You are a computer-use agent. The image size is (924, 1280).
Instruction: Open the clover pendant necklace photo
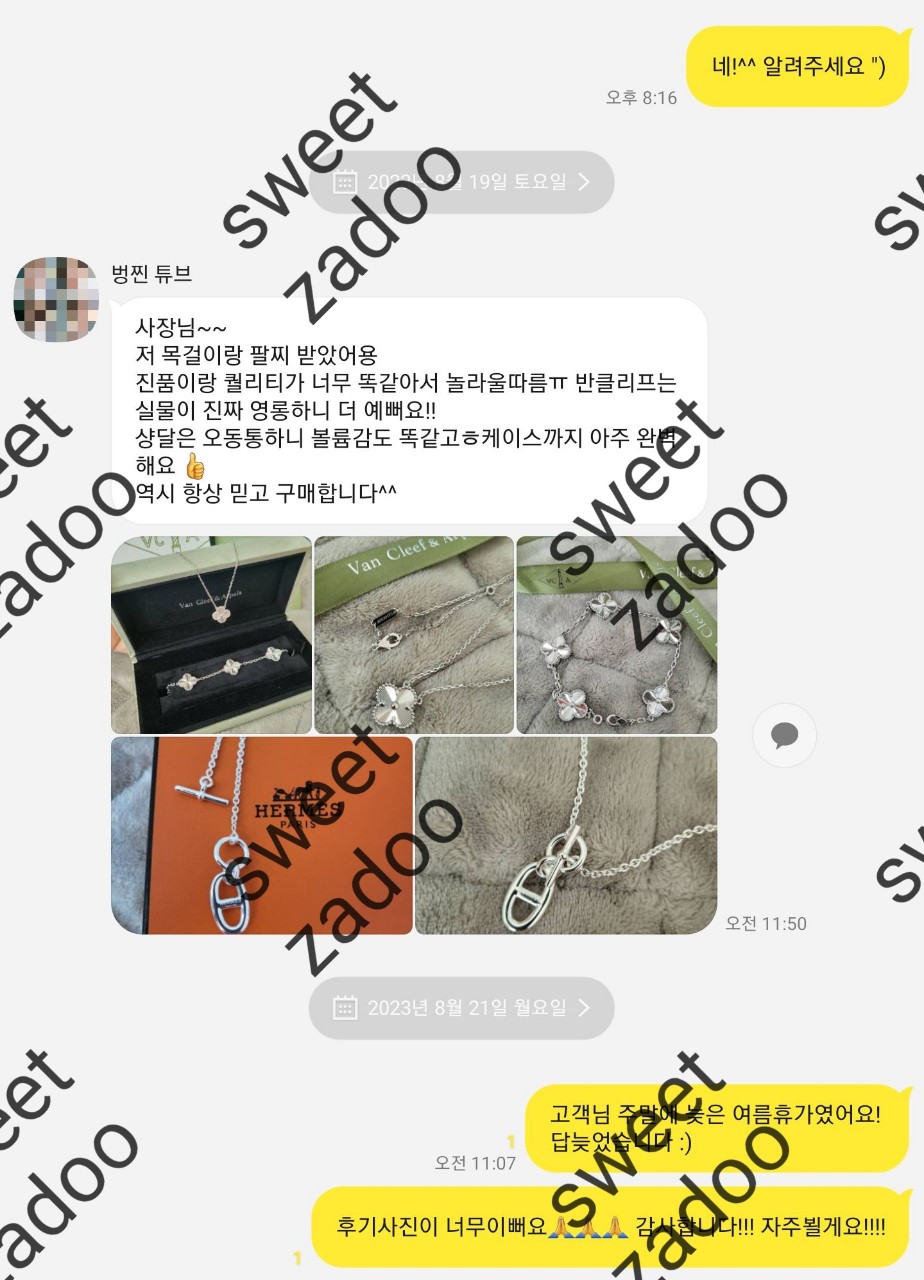414,635
